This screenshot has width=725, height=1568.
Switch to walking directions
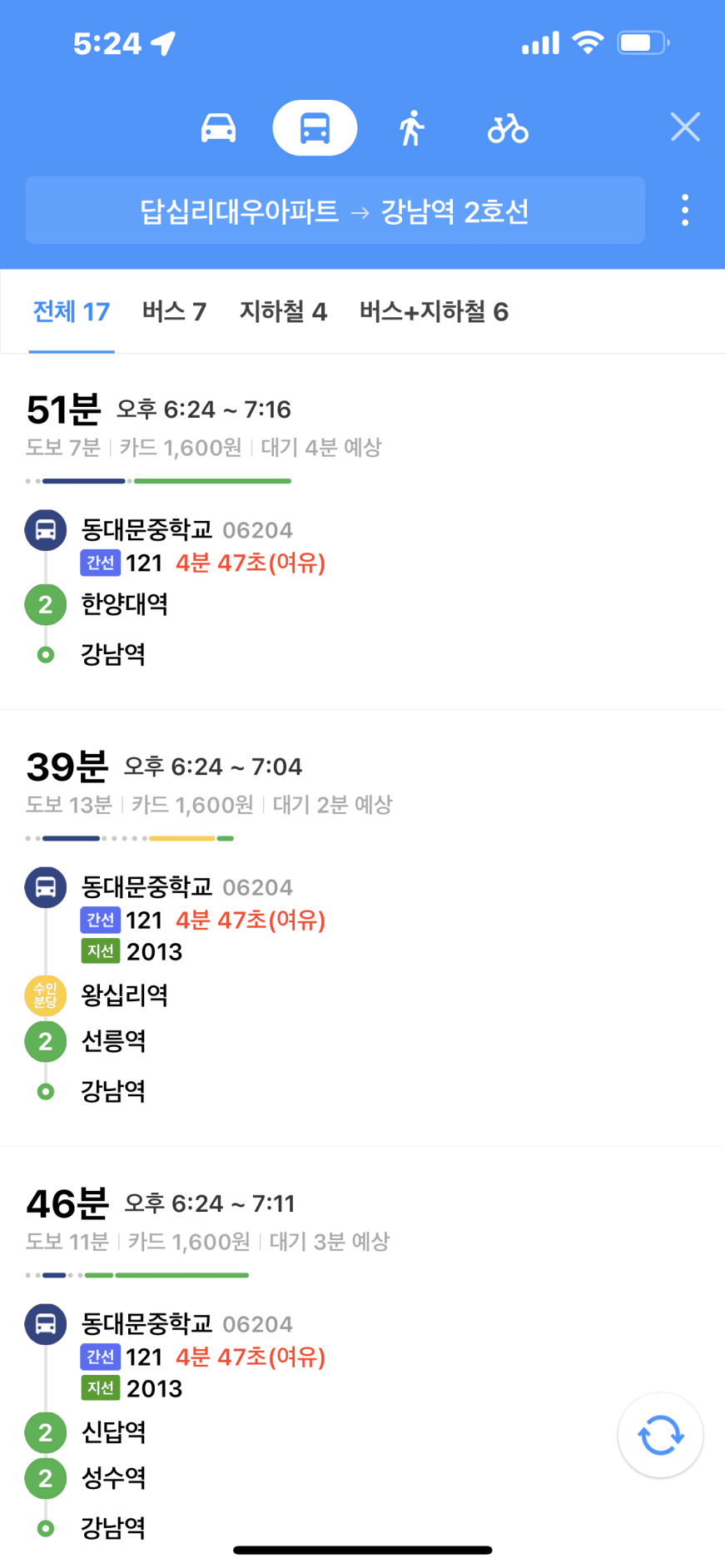pyautogui.click(x=411, y=128)
